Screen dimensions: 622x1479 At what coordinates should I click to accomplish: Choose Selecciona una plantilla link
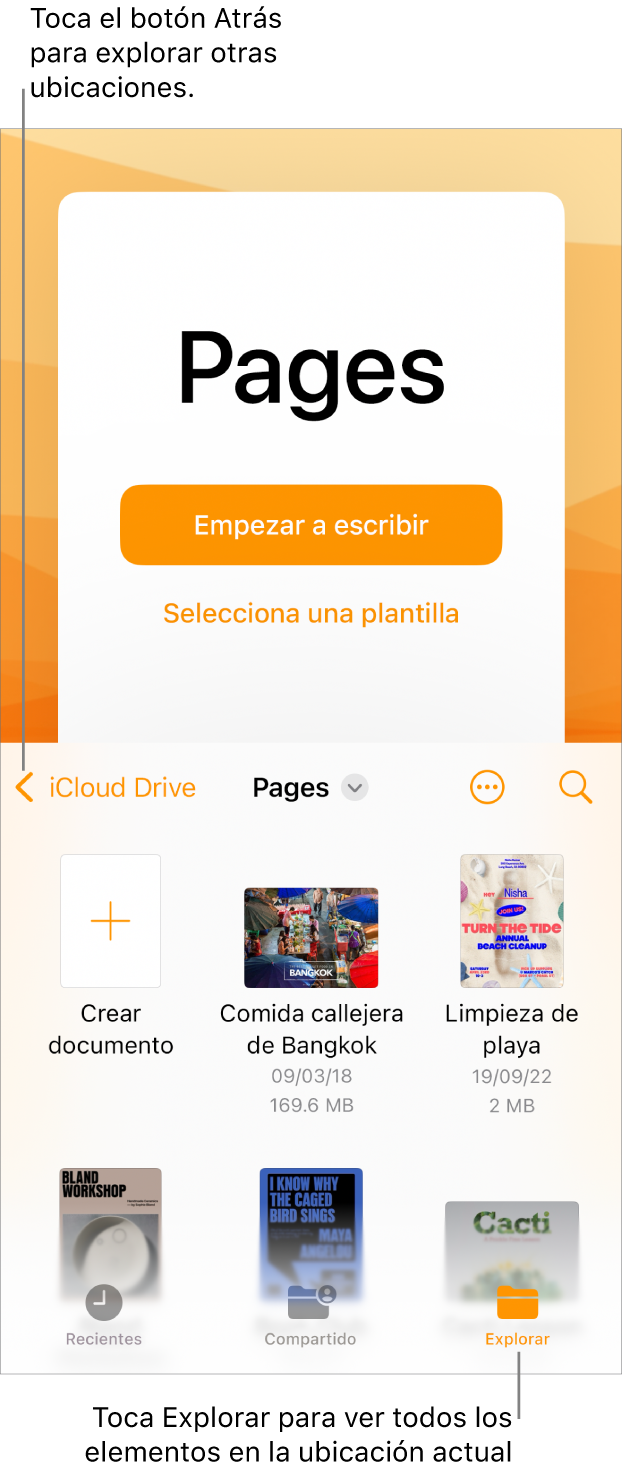pos(311,613)
